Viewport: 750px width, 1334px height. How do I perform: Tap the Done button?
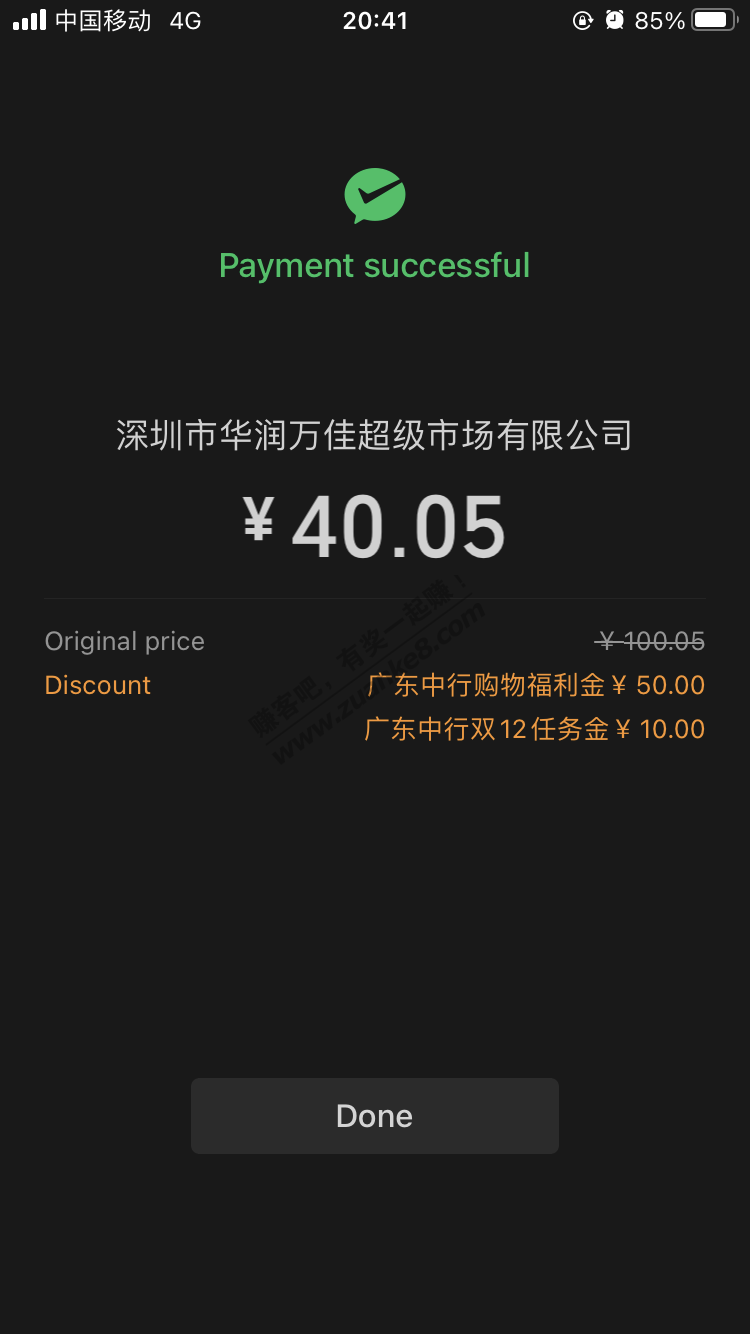(375, 1116)
